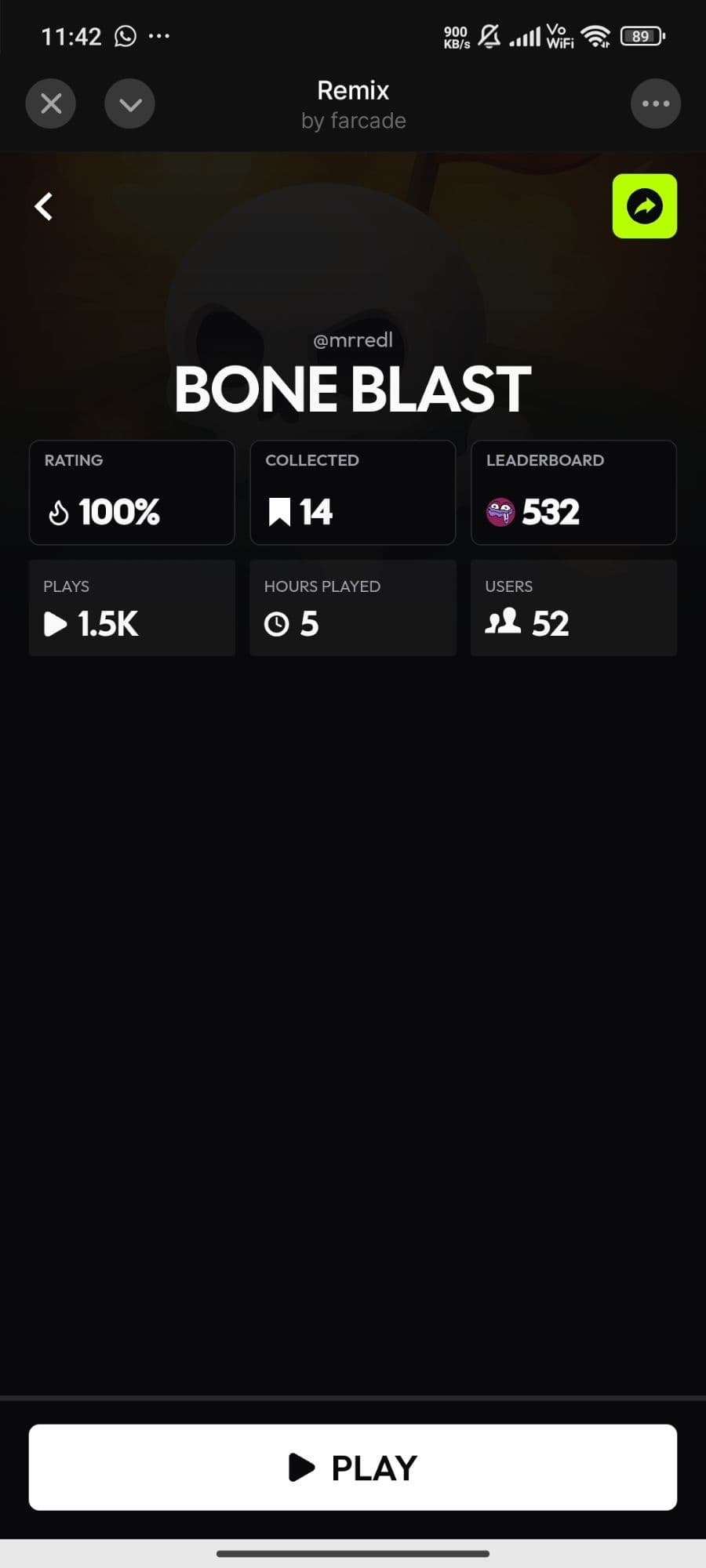Close the Remix mini app
The image size is (706, 1568).
coord(51,103)
